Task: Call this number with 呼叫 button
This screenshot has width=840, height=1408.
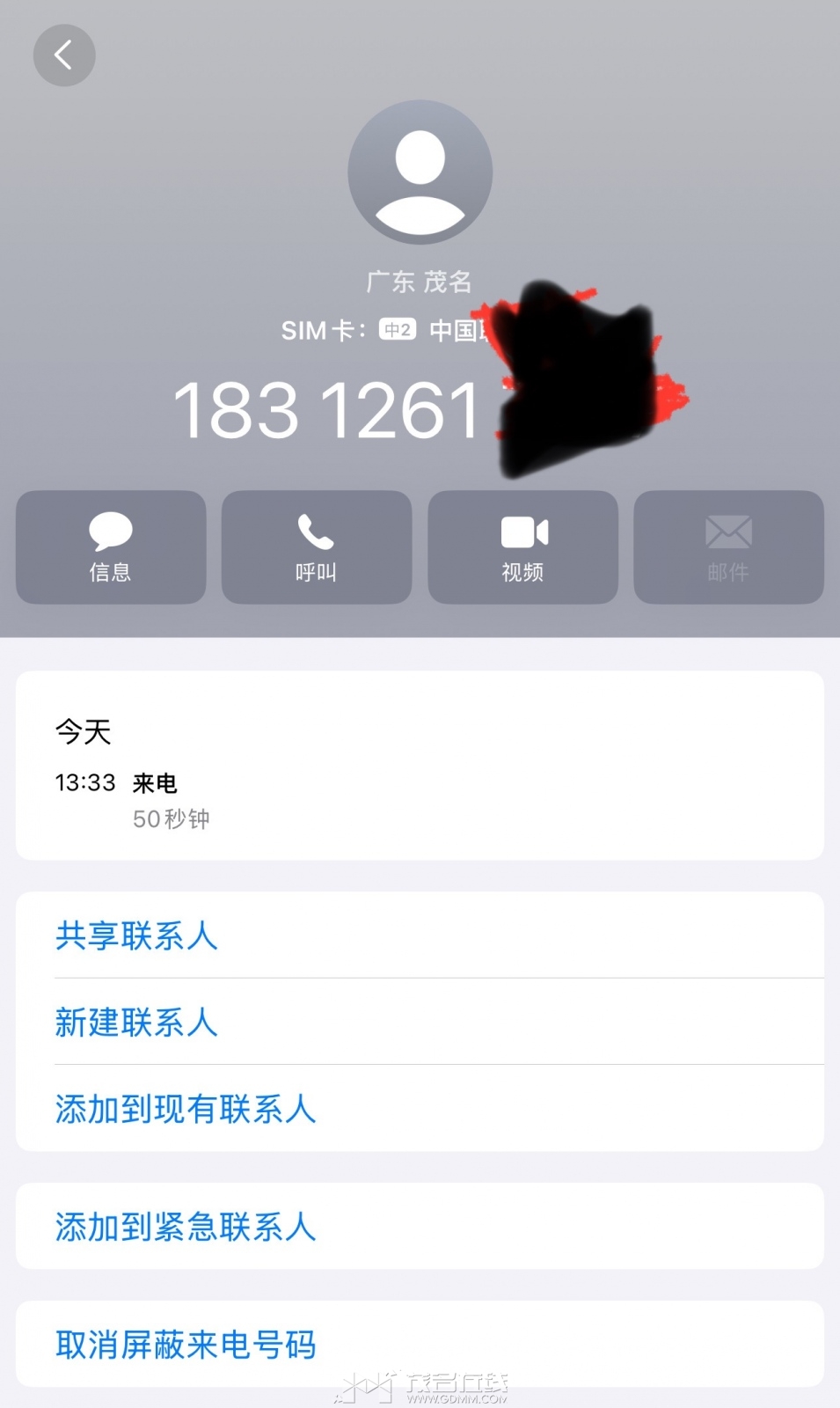Action: tap(317, 547)
